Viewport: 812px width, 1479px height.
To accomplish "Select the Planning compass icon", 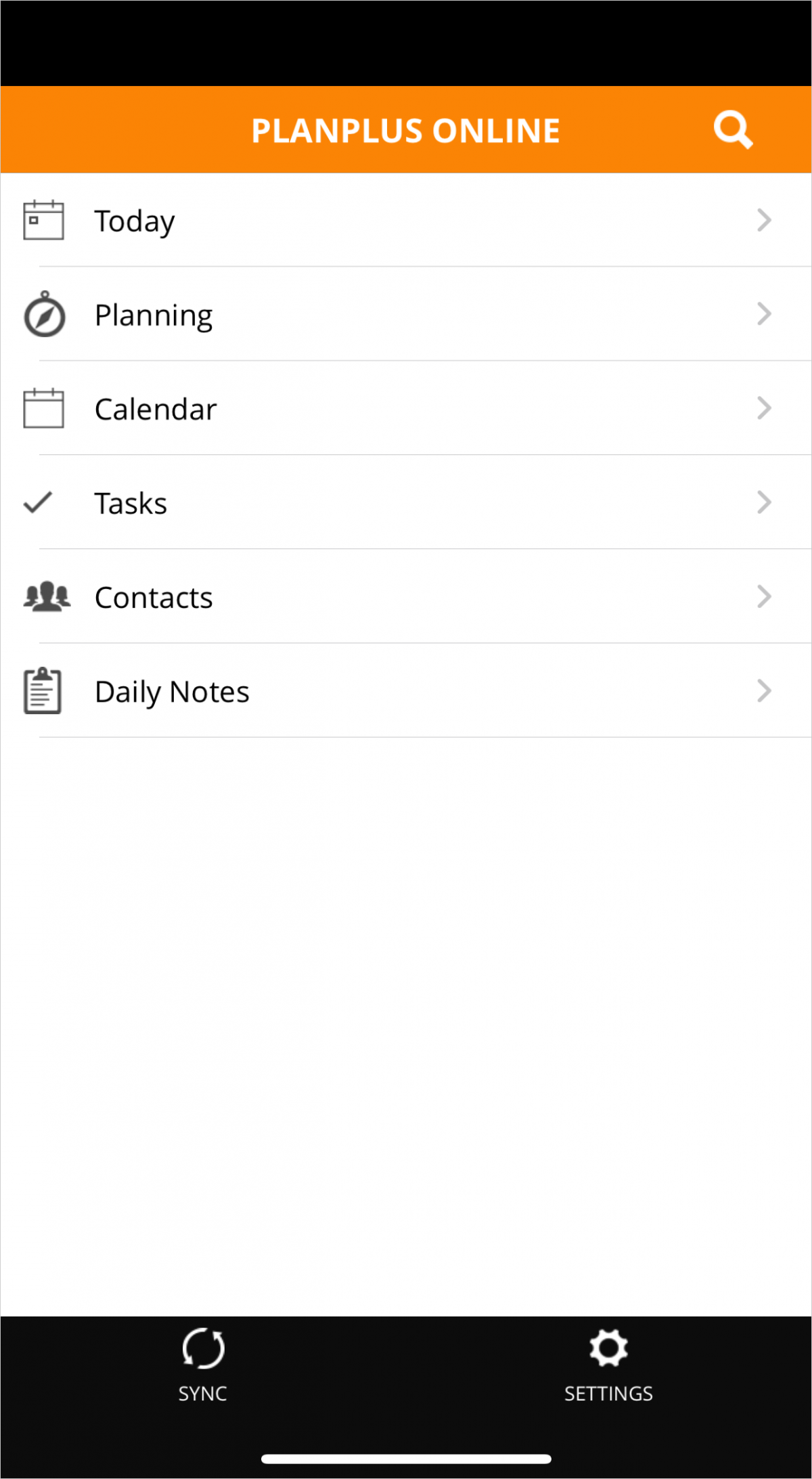I will 43,314.
